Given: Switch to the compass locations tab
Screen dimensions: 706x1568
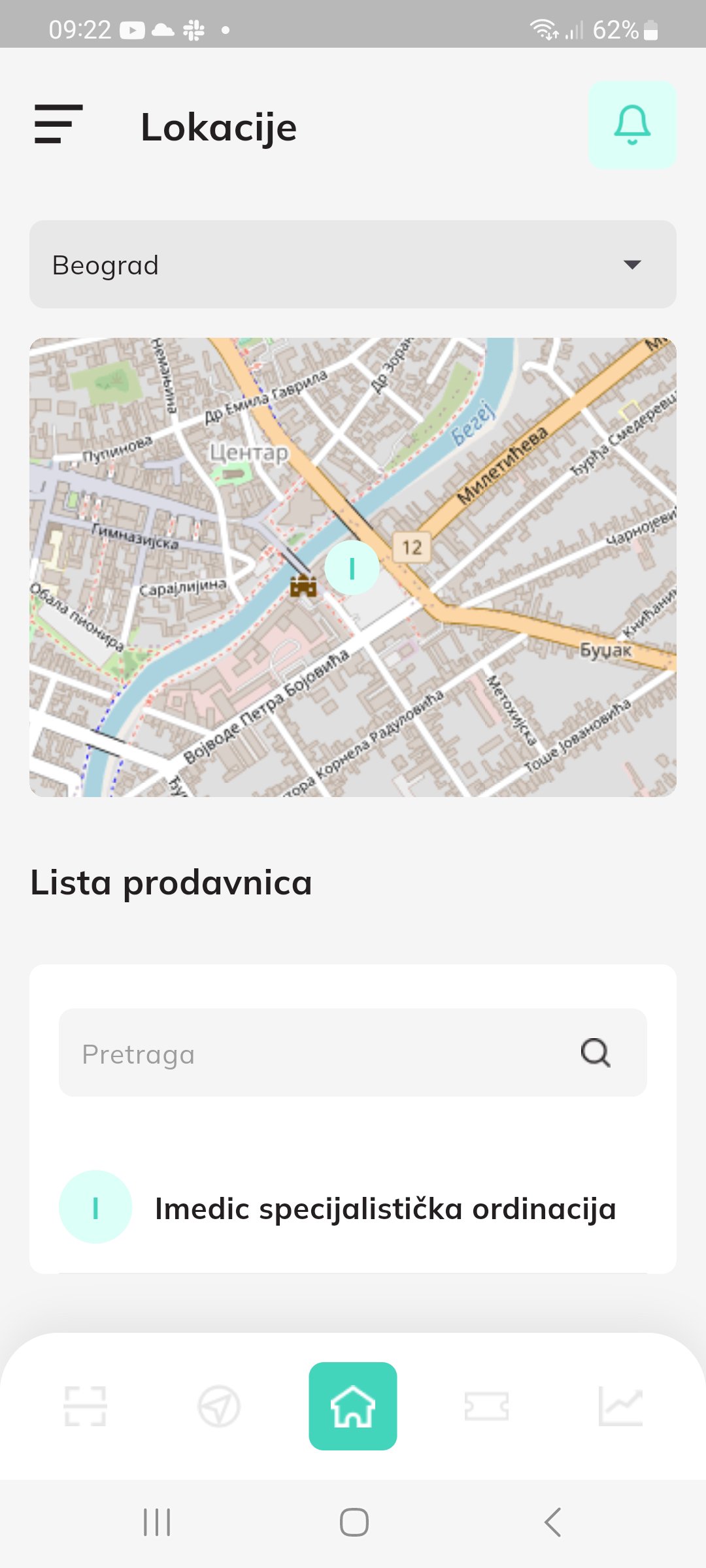Looking at the screenshot, I should tap(219, 1406).
